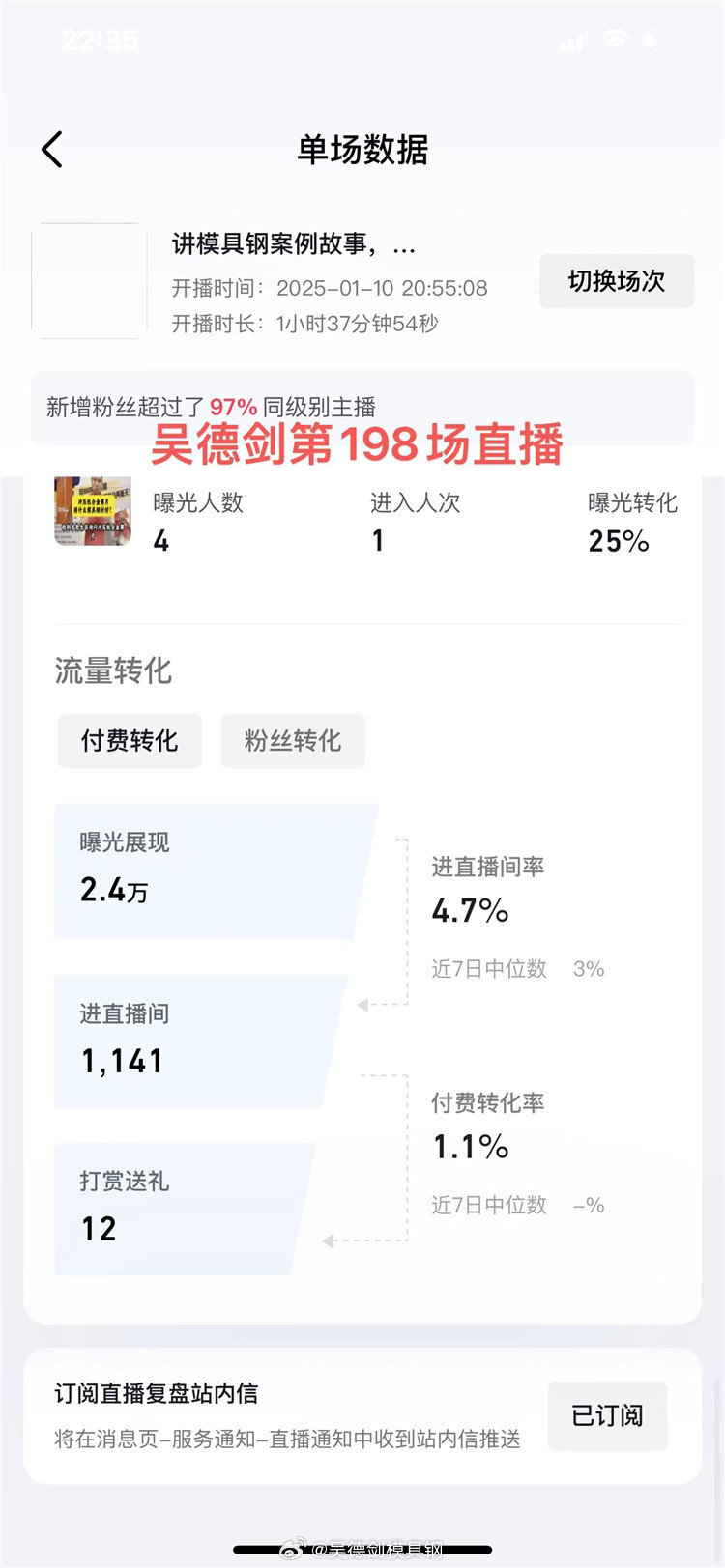Tap 已订阅 to toggle subscription off
This screenshot has width=725, height=1568.
click(607, 1415)
